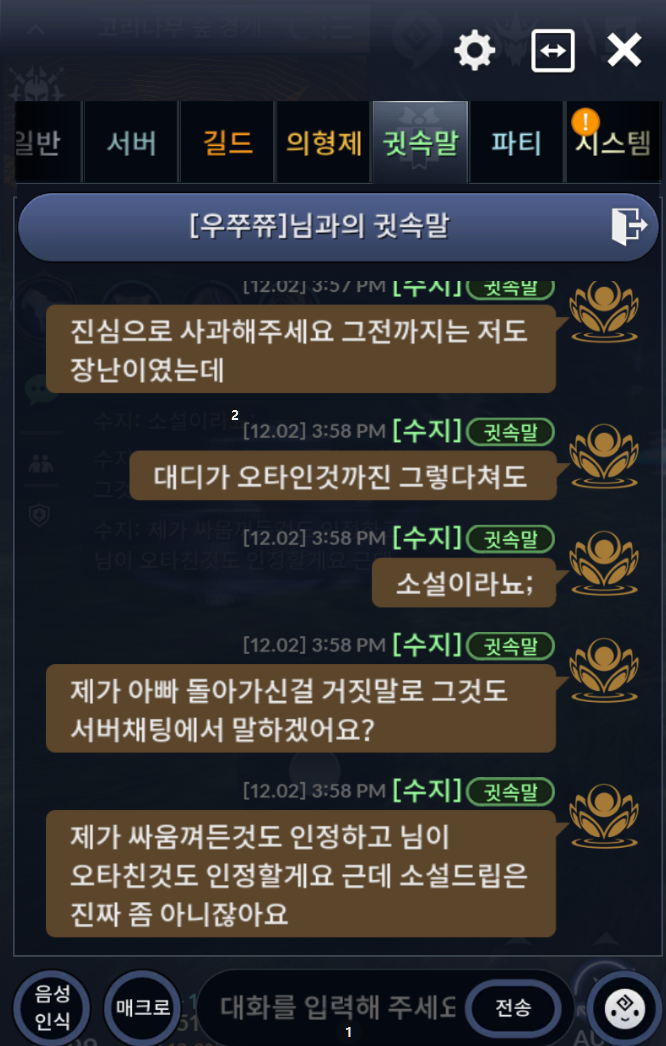Close the chat window
This screenshot has width=666, height=1046.
625,50
